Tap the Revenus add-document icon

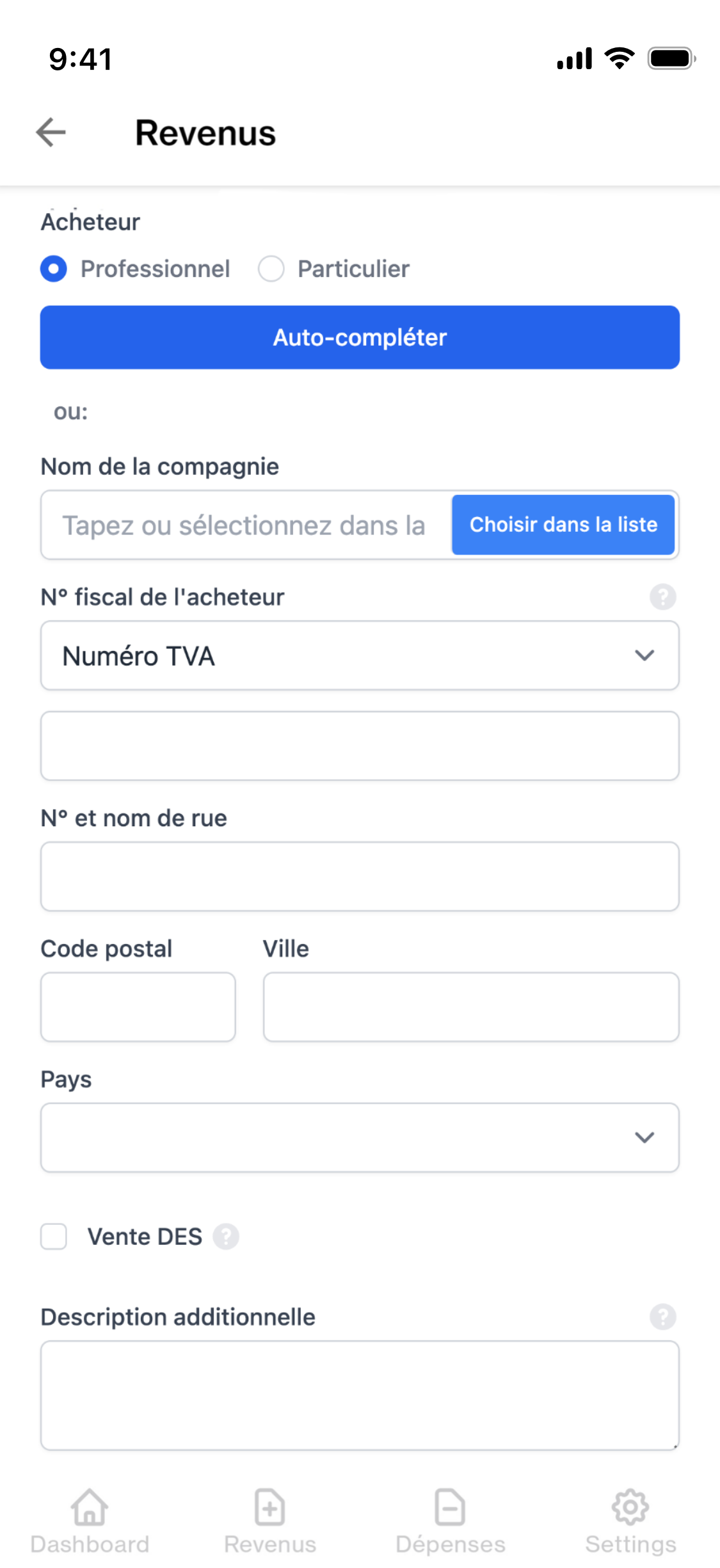point(269,1507)
